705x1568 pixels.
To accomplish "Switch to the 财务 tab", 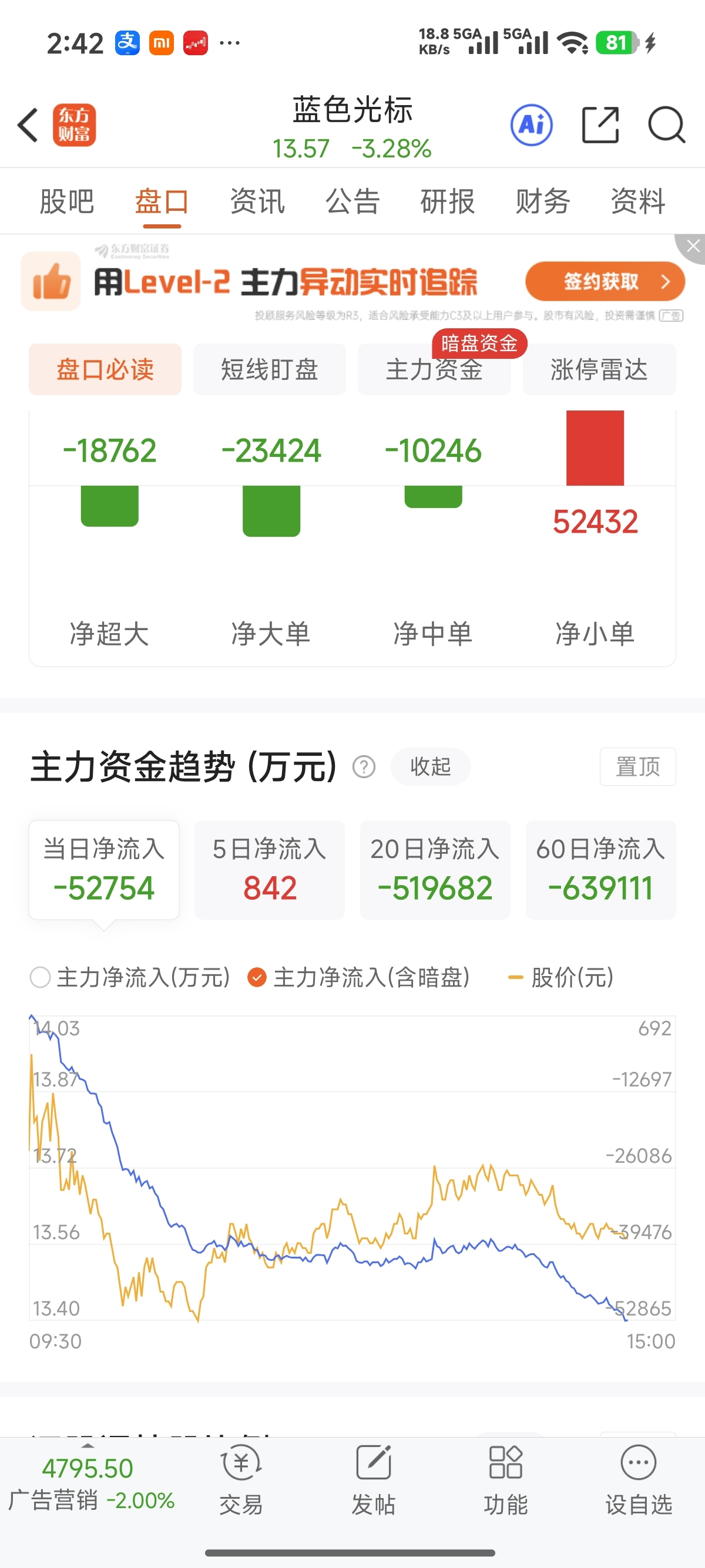I will [x=543, y=201].
